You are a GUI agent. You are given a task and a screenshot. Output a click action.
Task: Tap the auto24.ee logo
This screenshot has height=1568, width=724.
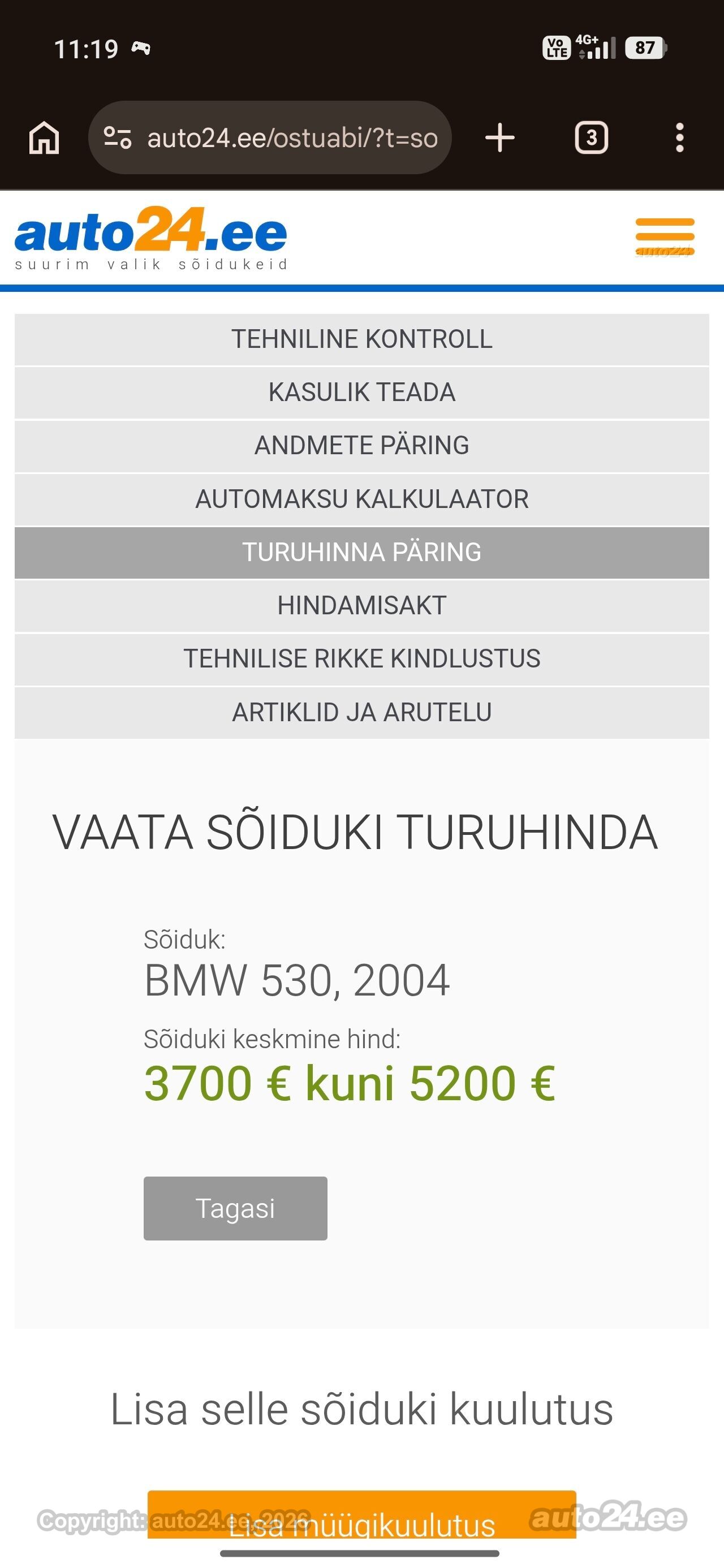coord(150,238)
